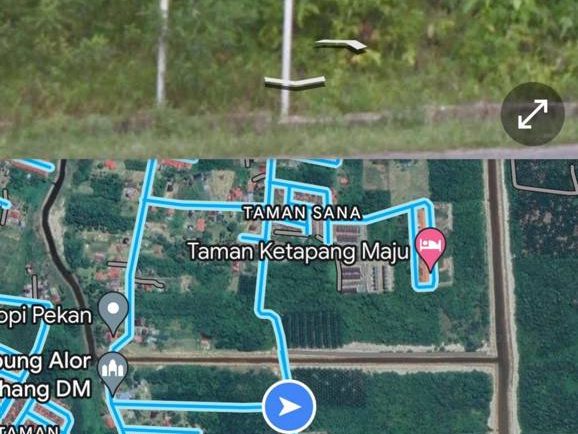Tap the blue current-position arrow marker

[289, 407]
